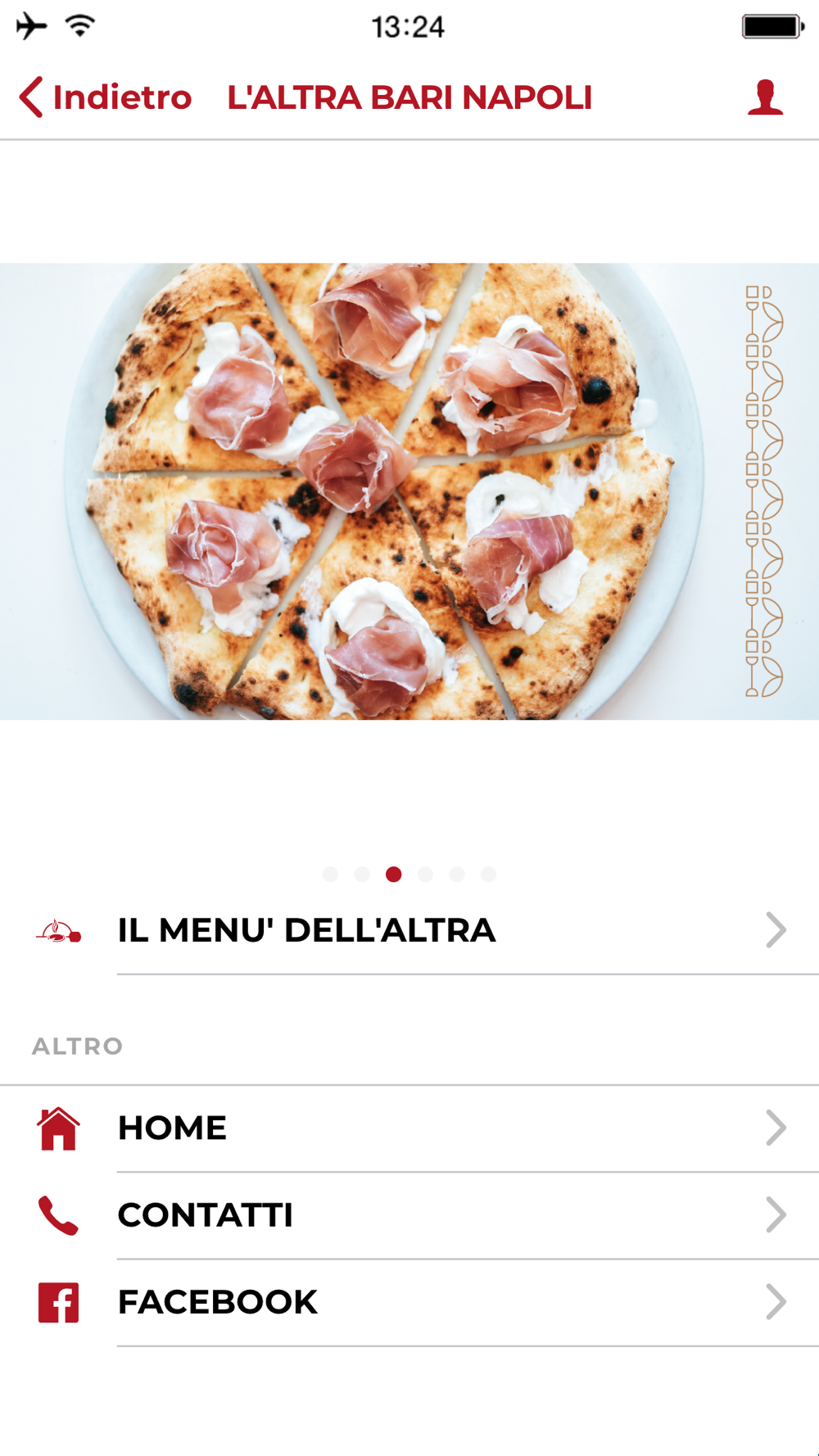
Task: Open the HOME row
Action: click(x=409, y=1128)
